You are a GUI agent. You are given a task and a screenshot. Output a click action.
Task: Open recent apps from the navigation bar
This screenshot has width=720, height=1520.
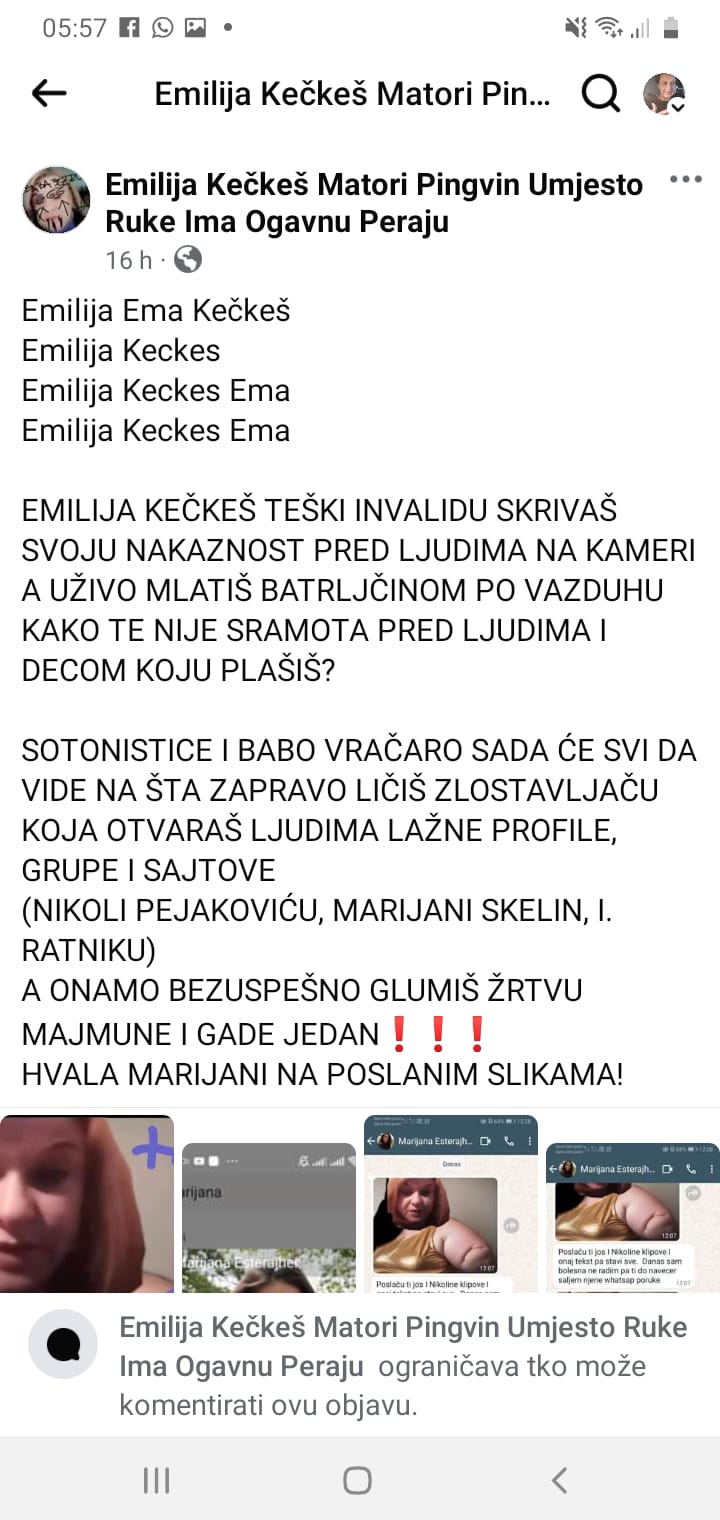157,1480
